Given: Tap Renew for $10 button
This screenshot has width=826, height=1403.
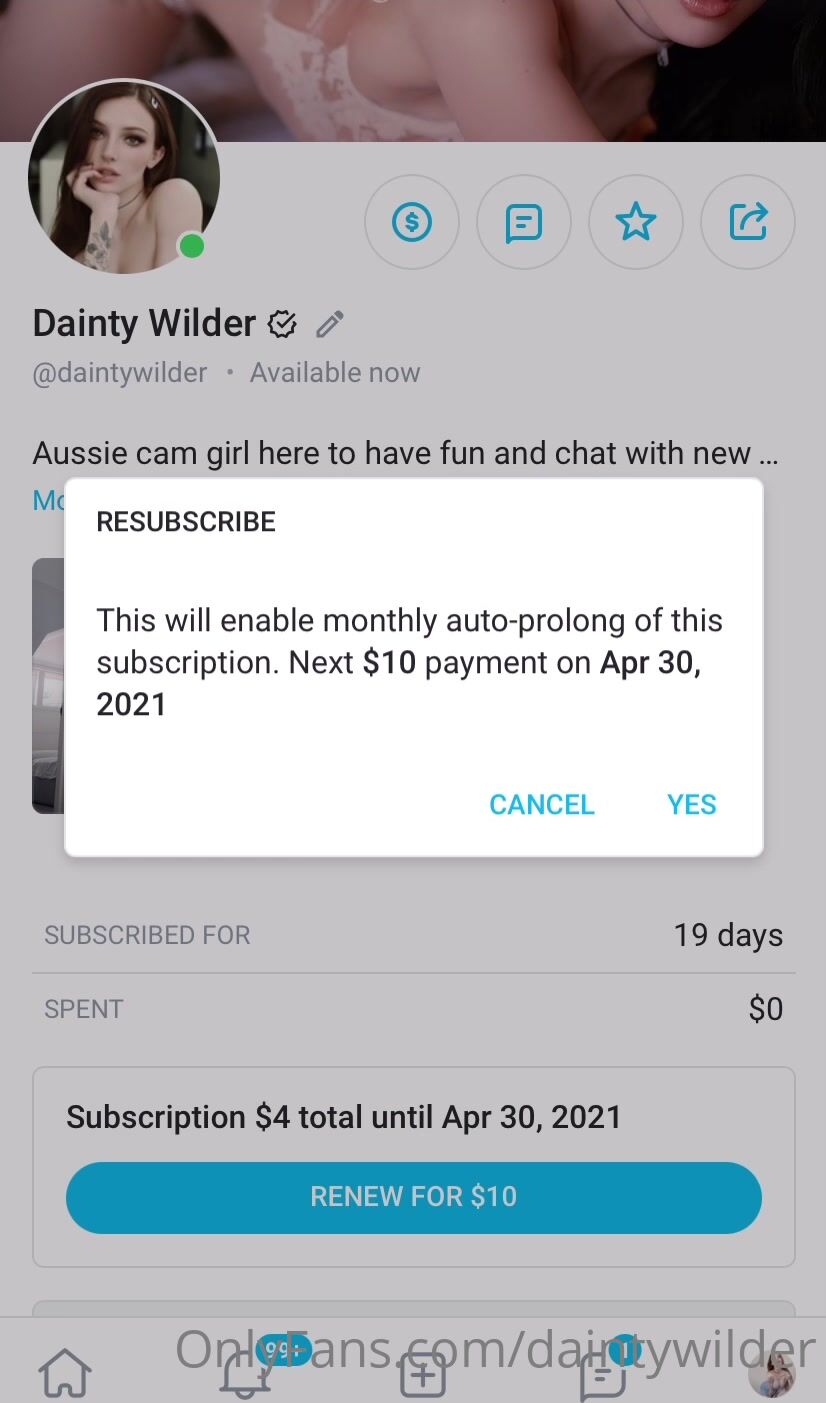Looking at the screenshot, I should (413, 1196).
